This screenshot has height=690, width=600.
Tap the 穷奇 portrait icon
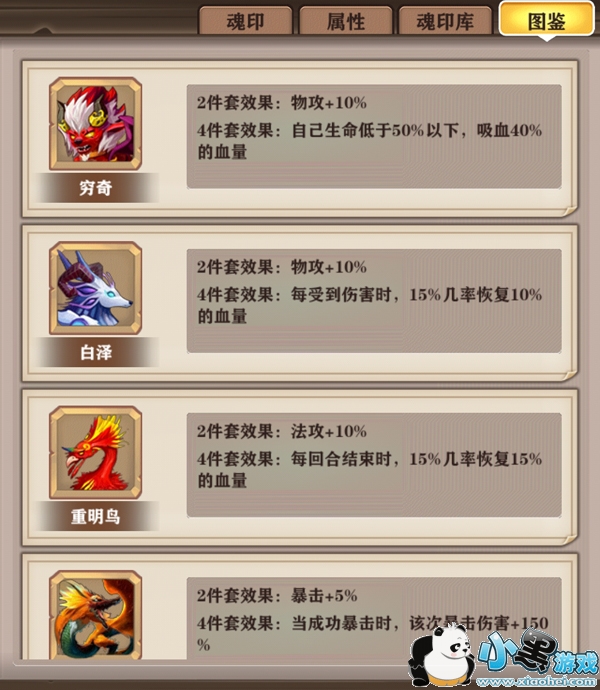point(96,124)
